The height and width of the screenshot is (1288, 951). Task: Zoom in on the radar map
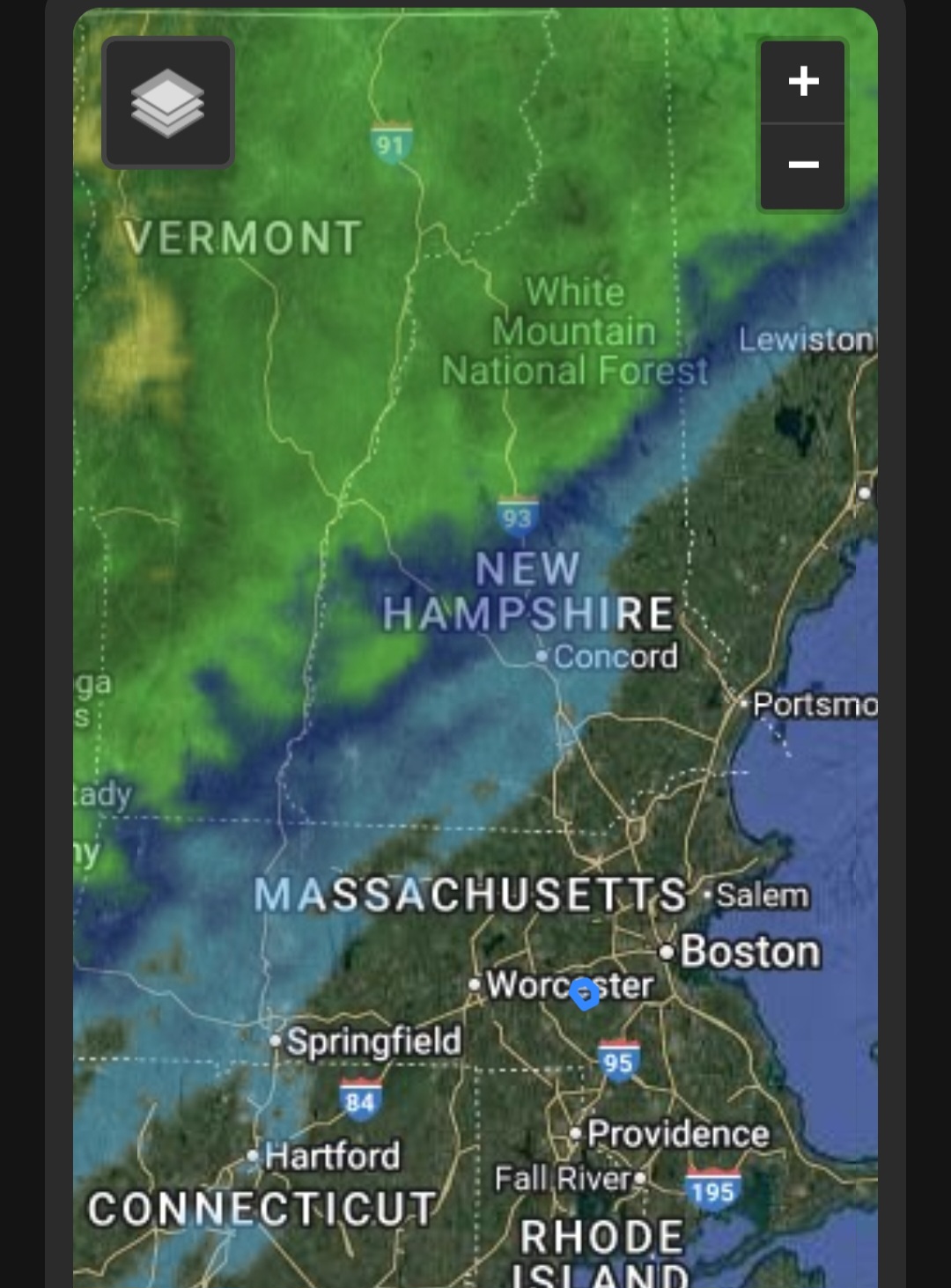pyautogui.click(x=803, y=82)
